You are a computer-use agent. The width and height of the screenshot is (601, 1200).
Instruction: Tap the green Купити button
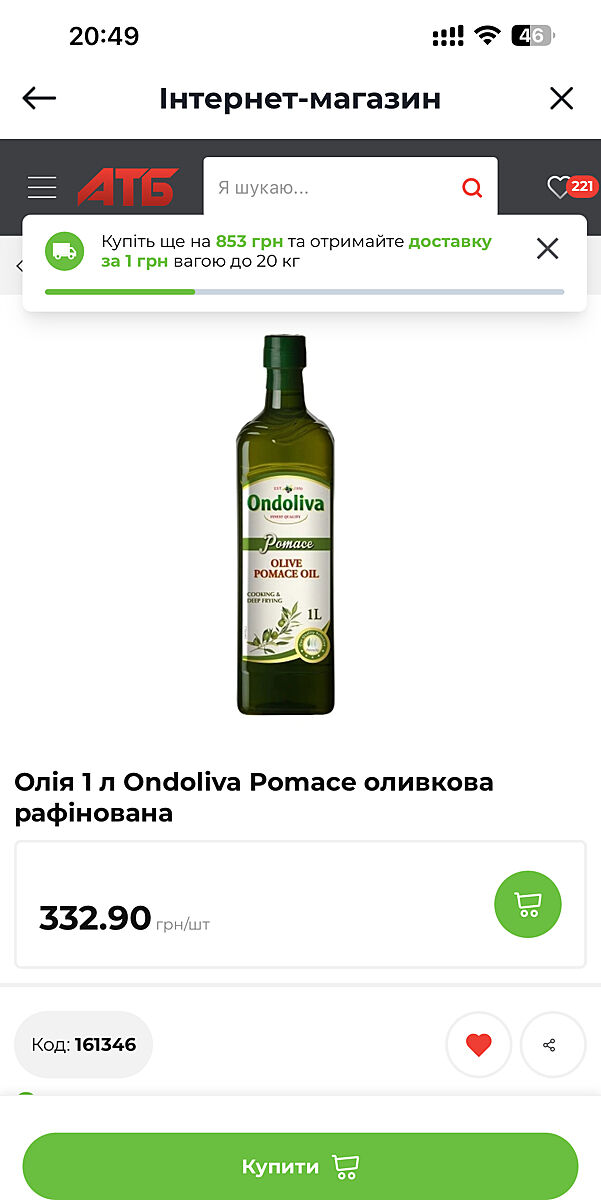click(x=300, y=1166)
